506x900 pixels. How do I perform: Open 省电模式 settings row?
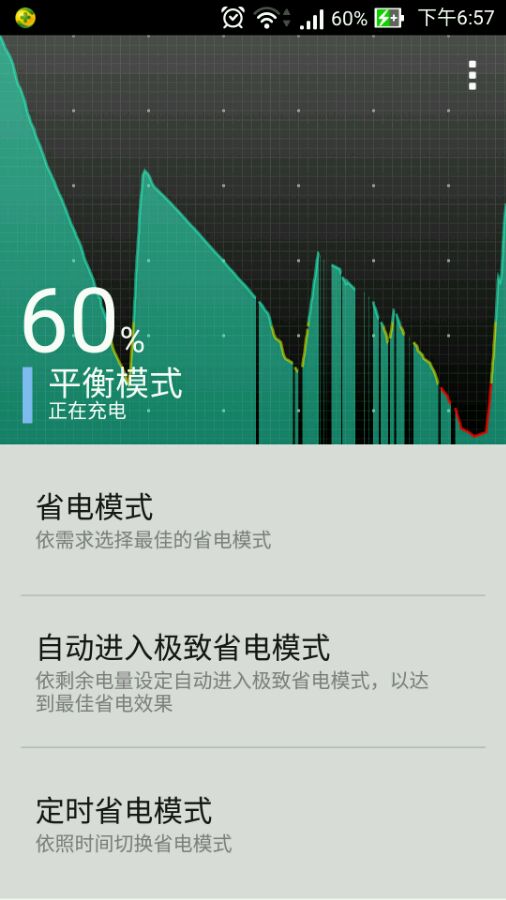click(x=253, y=520)
